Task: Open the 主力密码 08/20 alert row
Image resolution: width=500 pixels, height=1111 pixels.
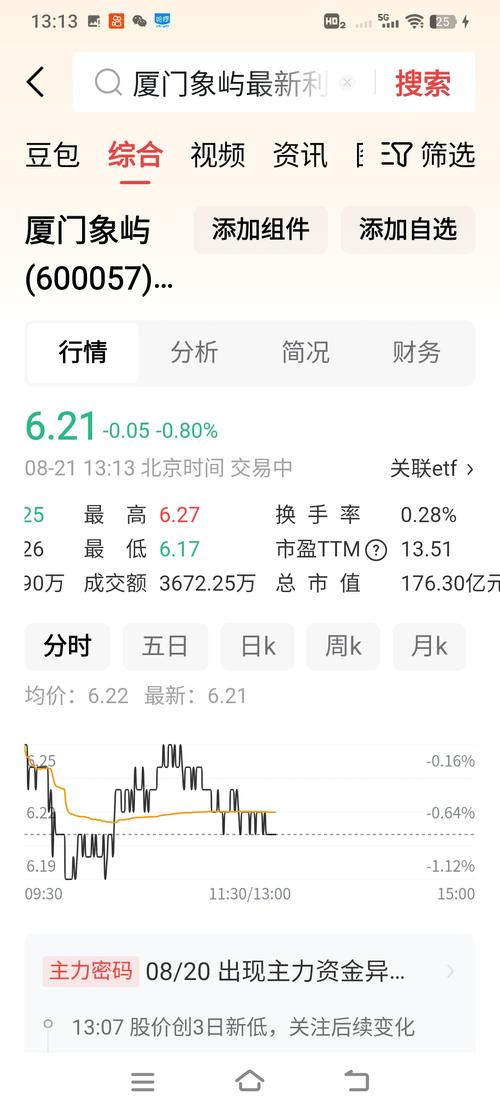Action: [250, 971]
